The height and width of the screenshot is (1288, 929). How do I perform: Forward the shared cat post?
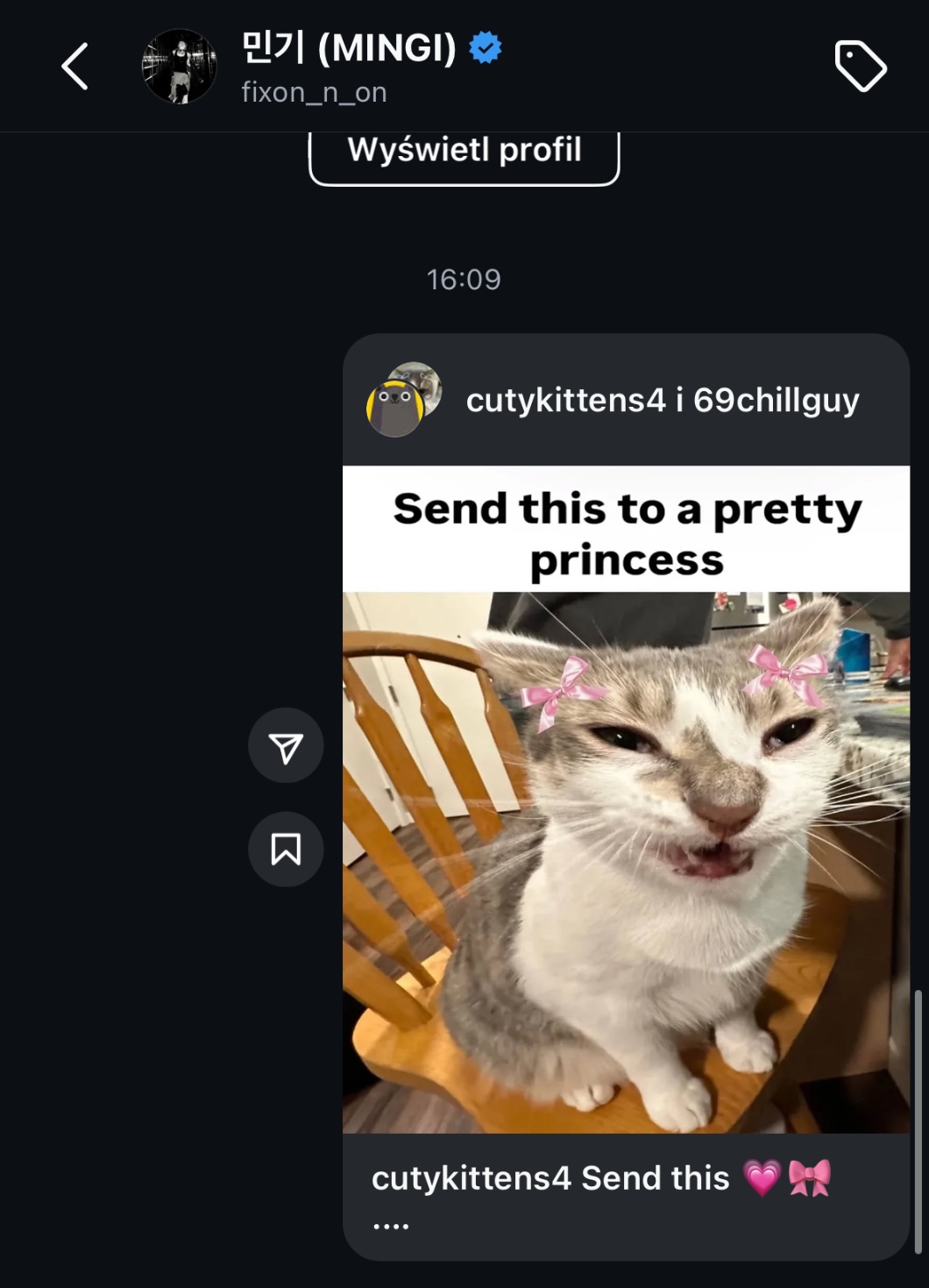point(286,746)
